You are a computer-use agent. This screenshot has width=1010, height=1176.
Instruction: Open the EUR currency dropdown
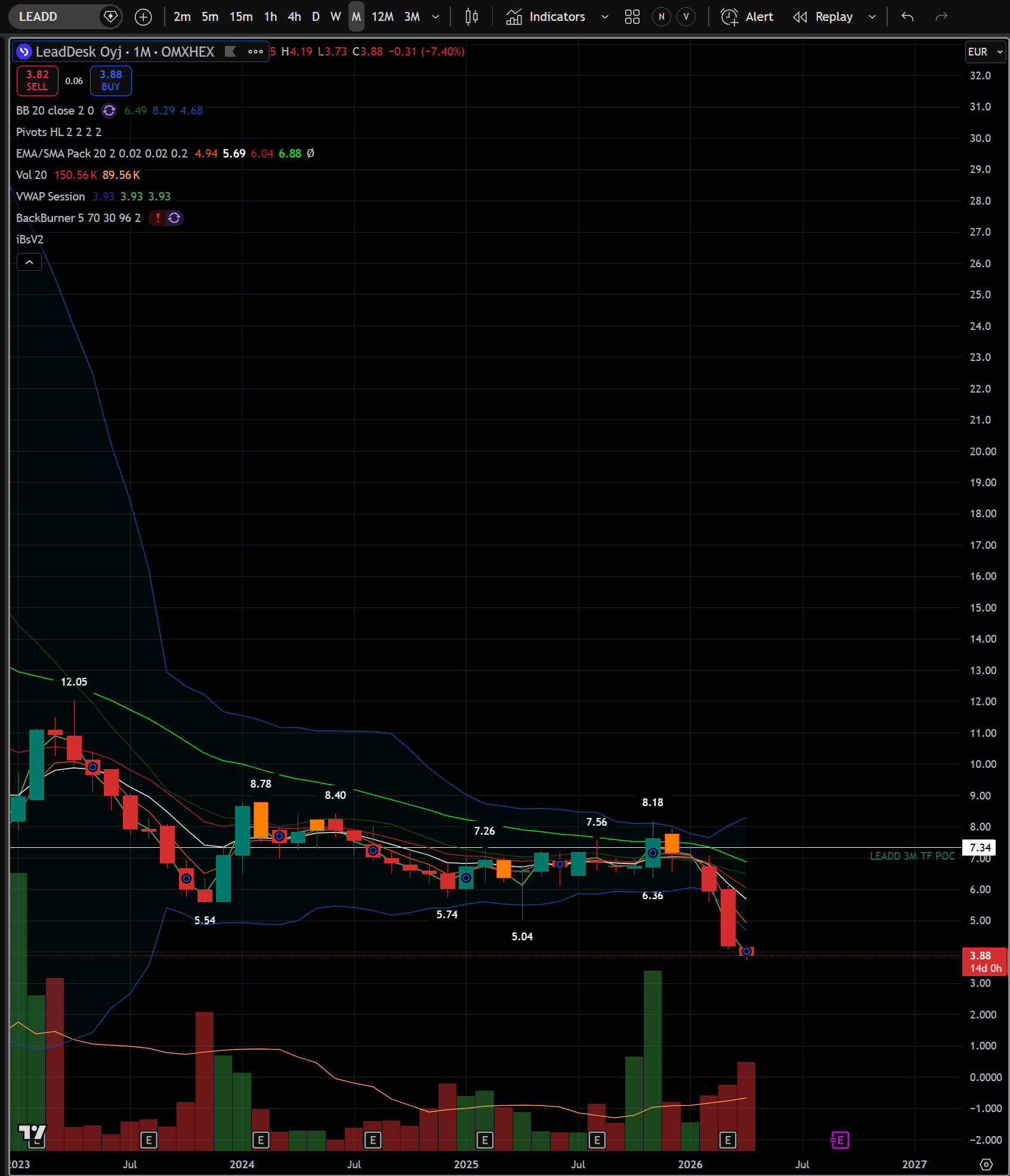tap(984, 52)
